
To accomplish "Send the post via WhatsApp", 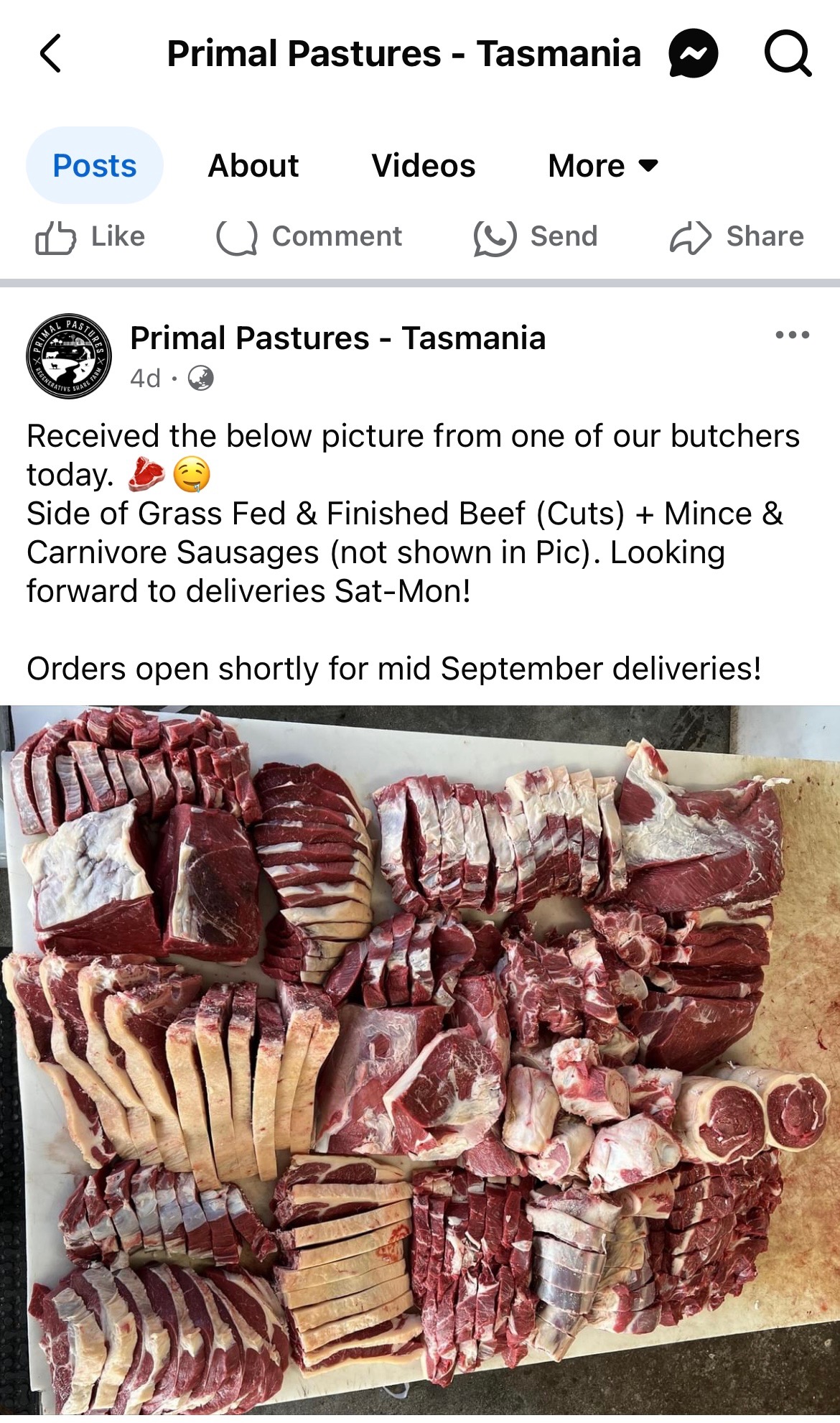I will (x=536, y=237).
